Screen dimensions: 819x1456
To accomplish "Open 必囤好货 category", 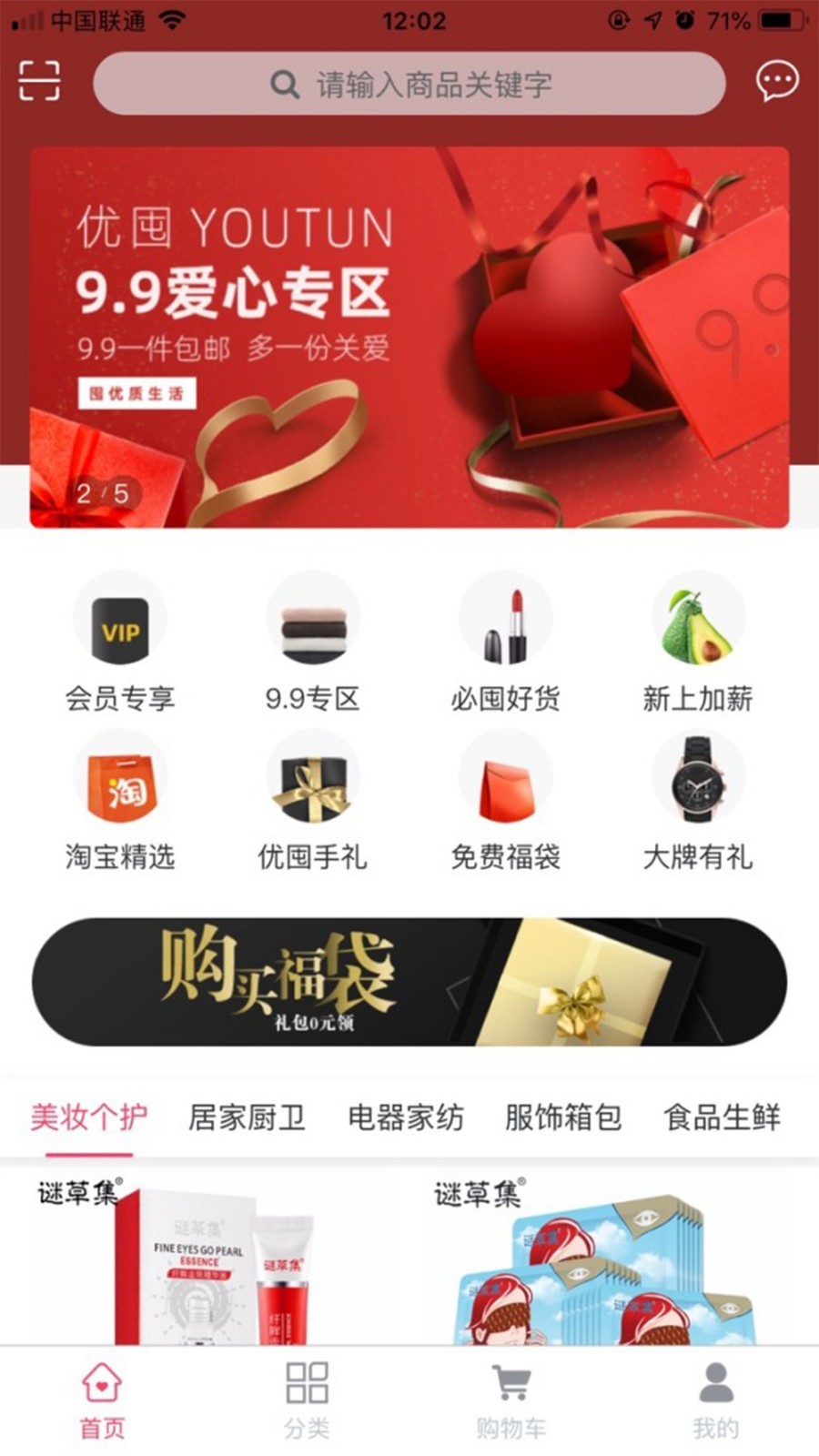I will coord(505,642).
